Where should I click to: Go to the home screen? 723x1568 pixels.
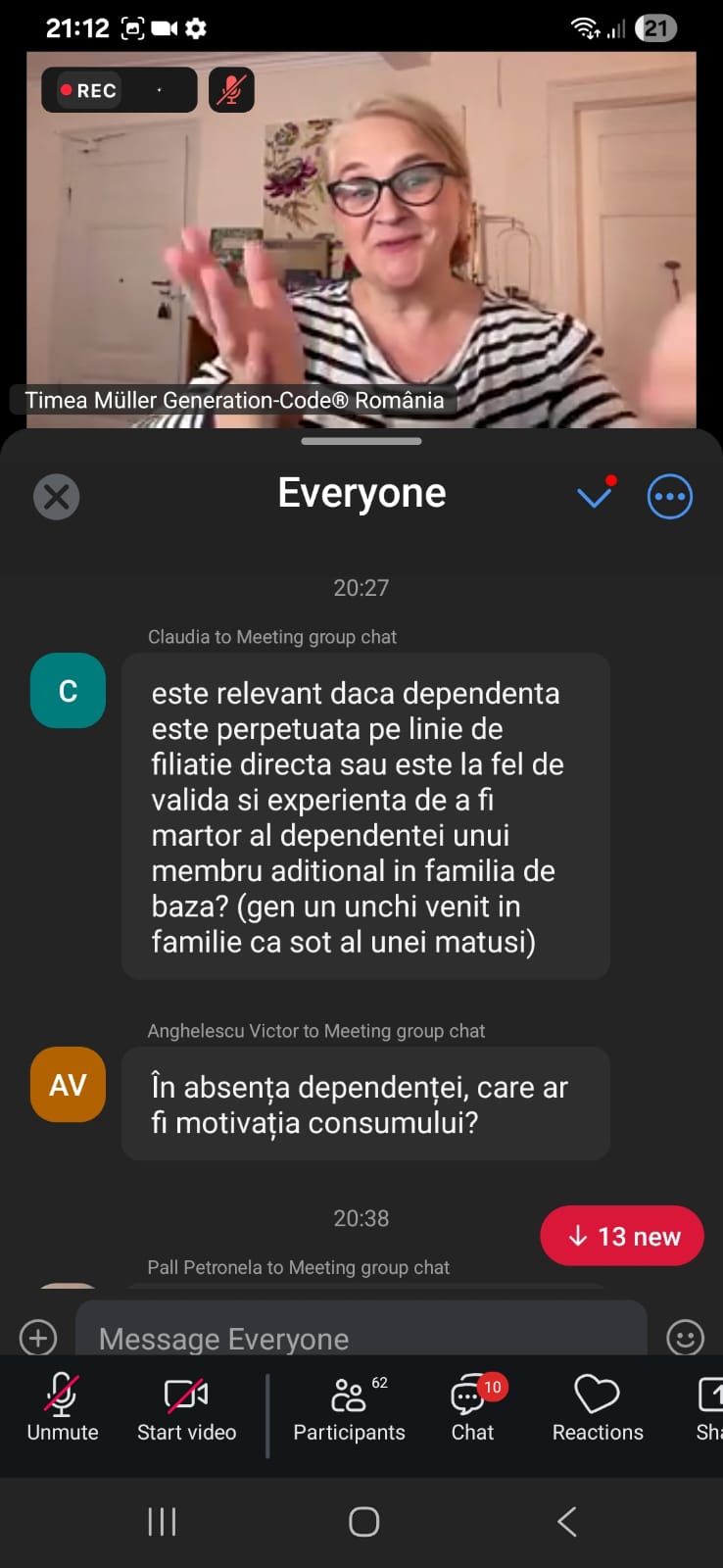363,1521
